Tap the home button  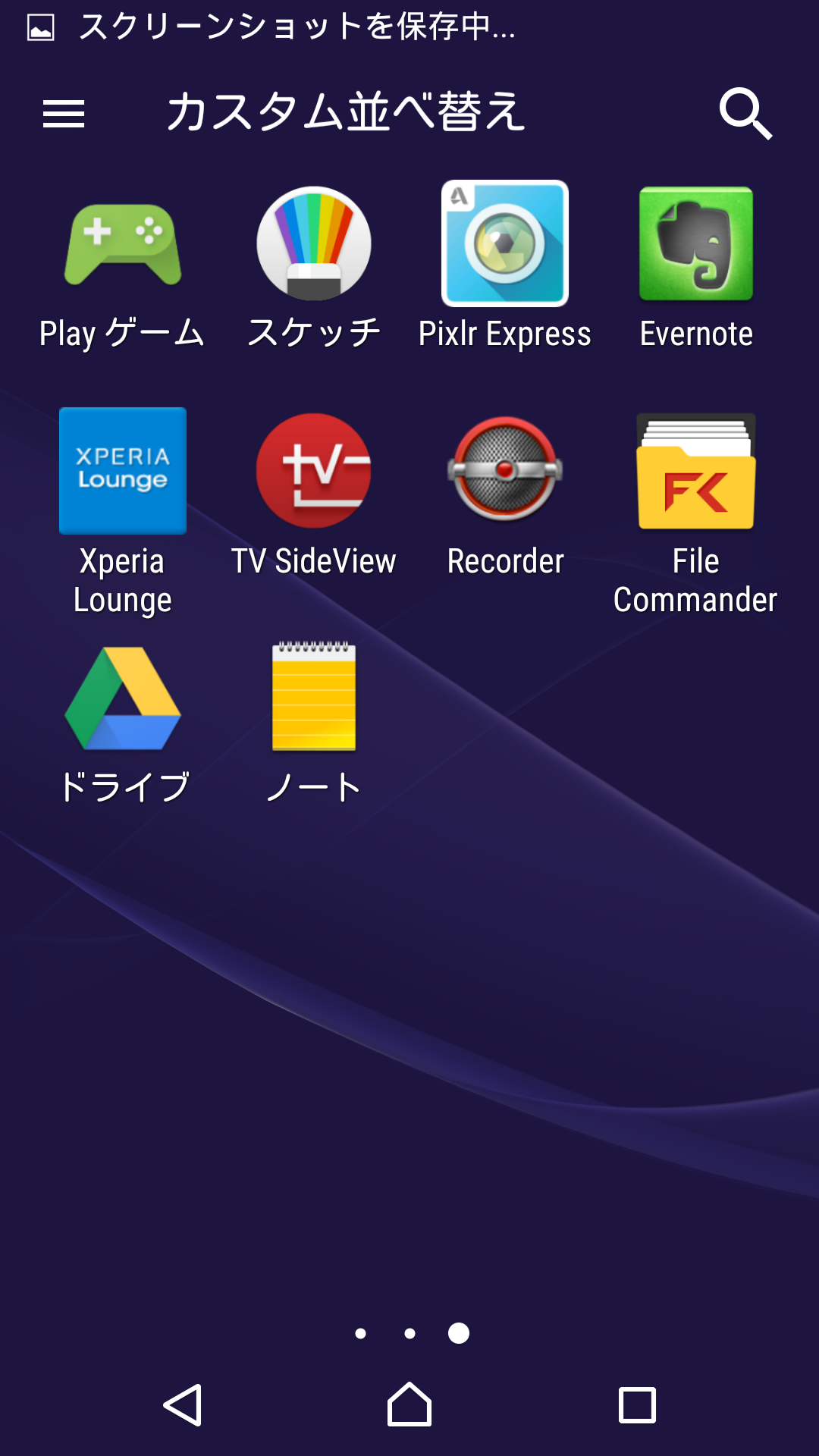pyautogui.click(x=409, y=1404)
